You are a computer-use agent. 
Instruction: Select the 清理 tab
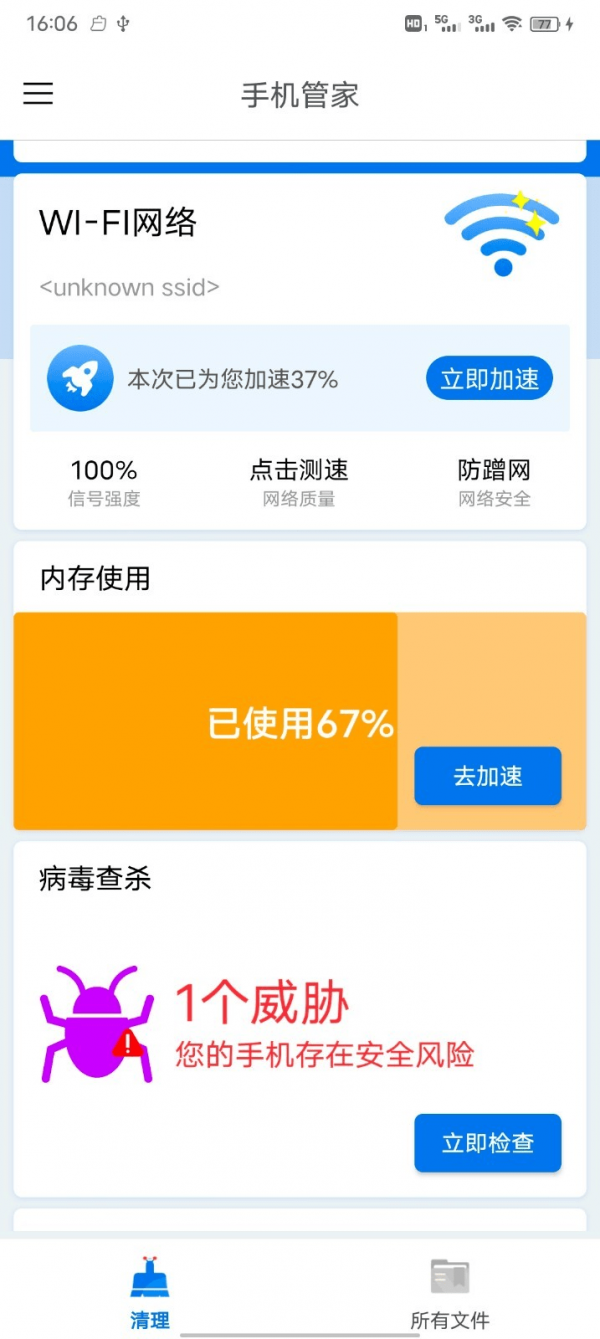150,1293
